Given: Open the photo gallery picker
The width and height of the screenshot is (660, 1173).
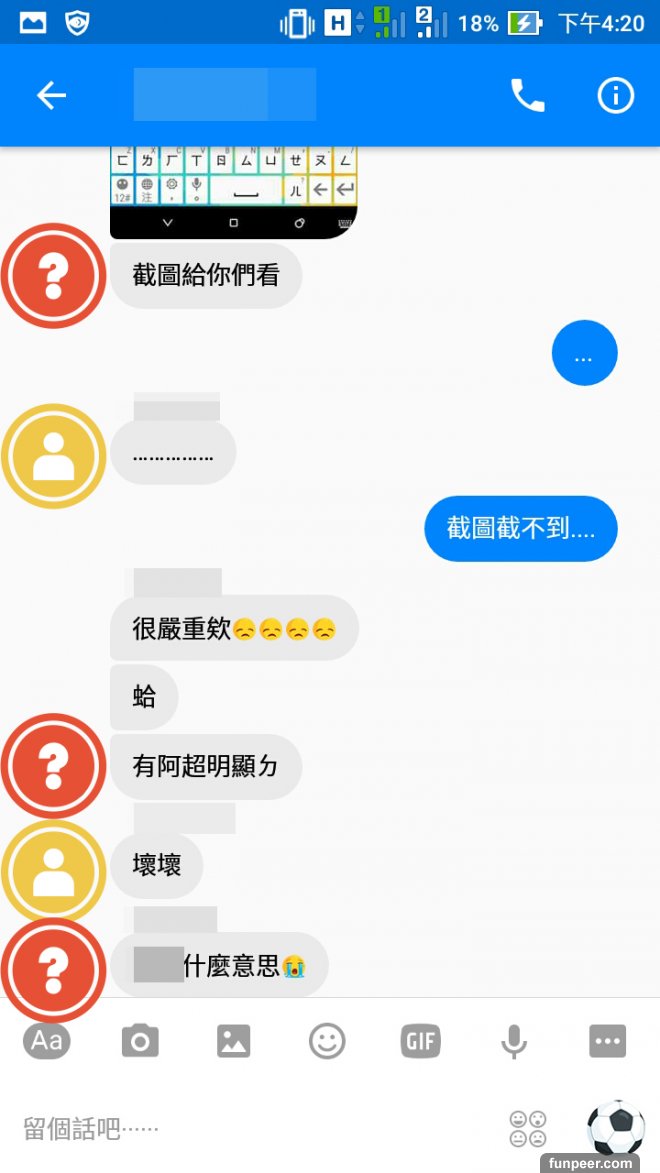Looking at the screenshot, I should [x=233, y=1041].
